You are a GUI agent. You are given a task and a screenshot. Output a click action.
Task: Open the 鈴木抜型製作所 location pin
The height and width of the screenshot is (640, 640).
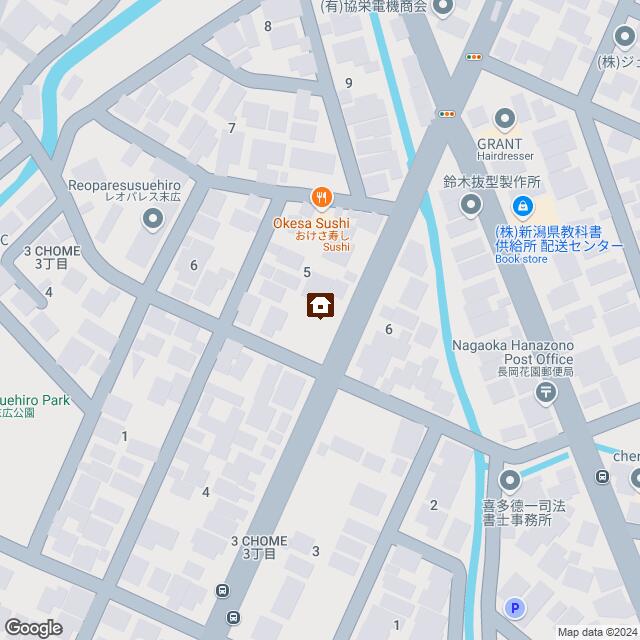(x=470, y=207)
